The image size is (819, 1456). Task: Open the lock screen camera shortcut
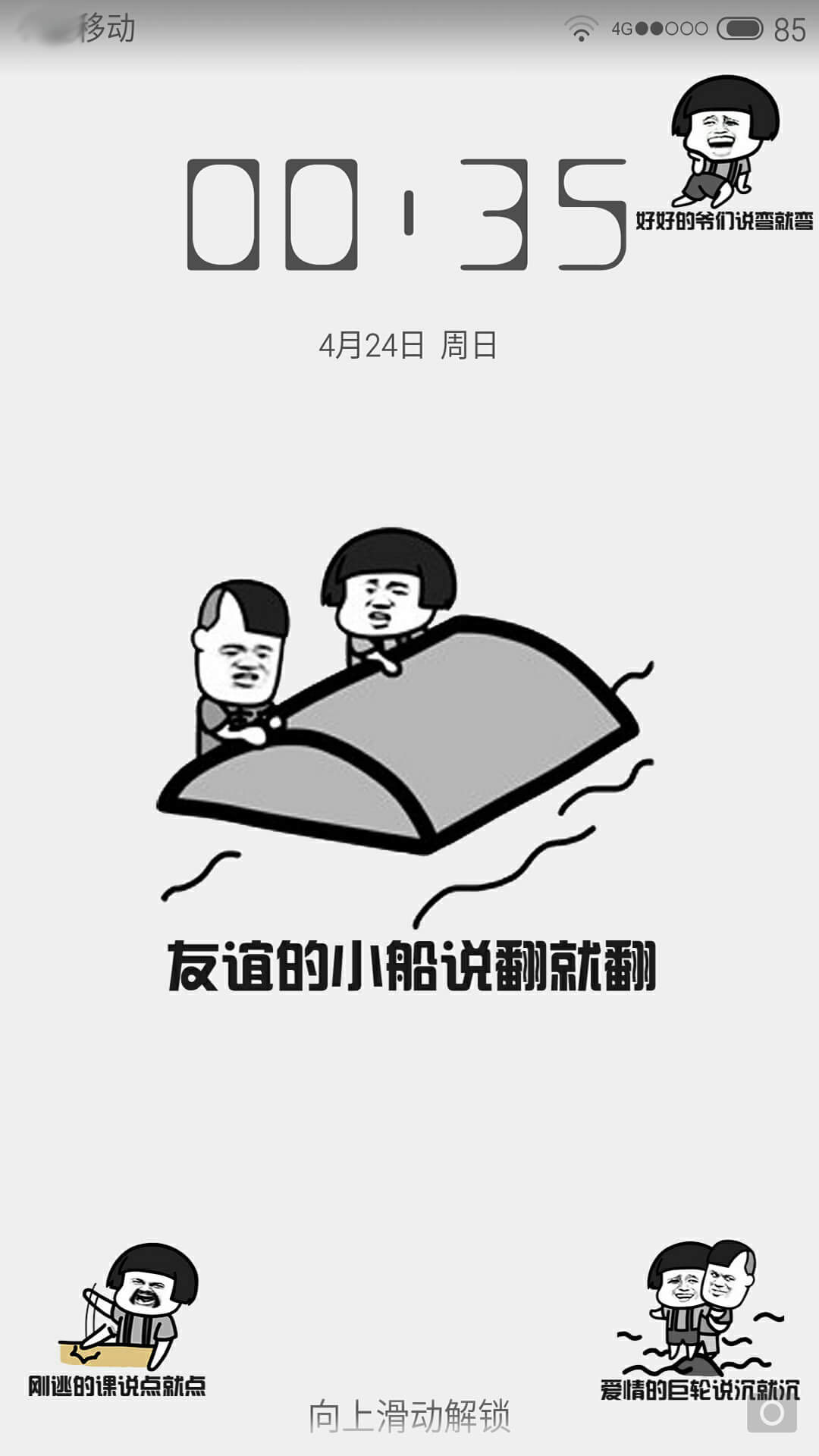click(x=772, y=1412)
